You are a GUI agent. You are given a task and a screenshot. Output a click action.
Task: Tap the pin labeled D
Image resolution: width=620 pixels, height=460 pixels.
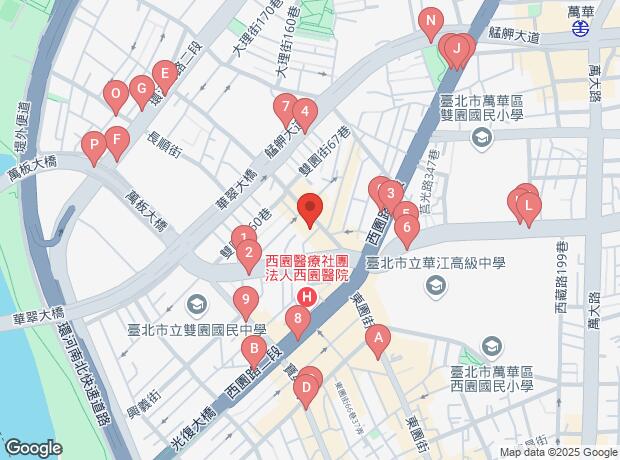click(306, 386)
